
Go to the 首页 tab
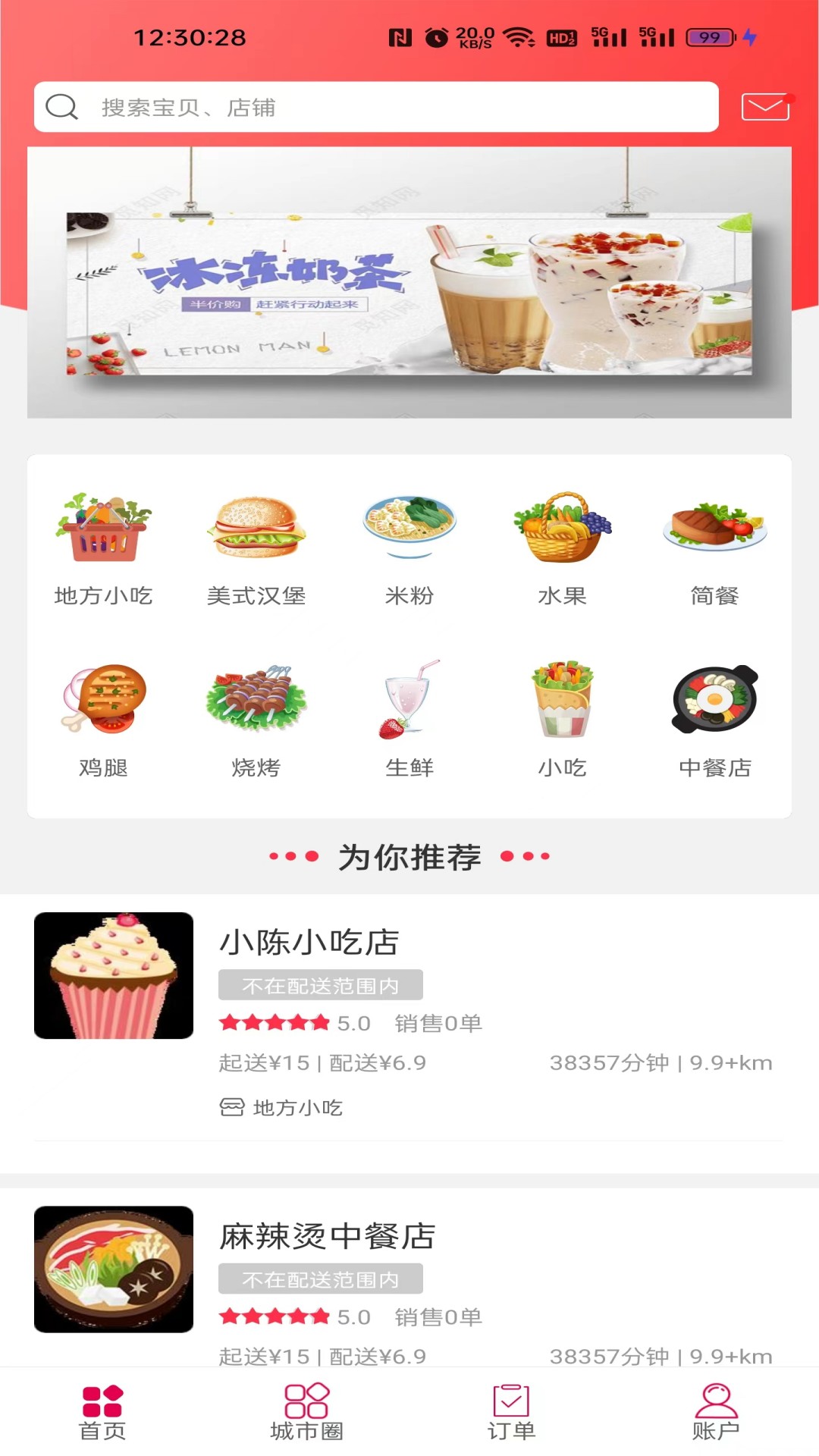click(102, 1412)
